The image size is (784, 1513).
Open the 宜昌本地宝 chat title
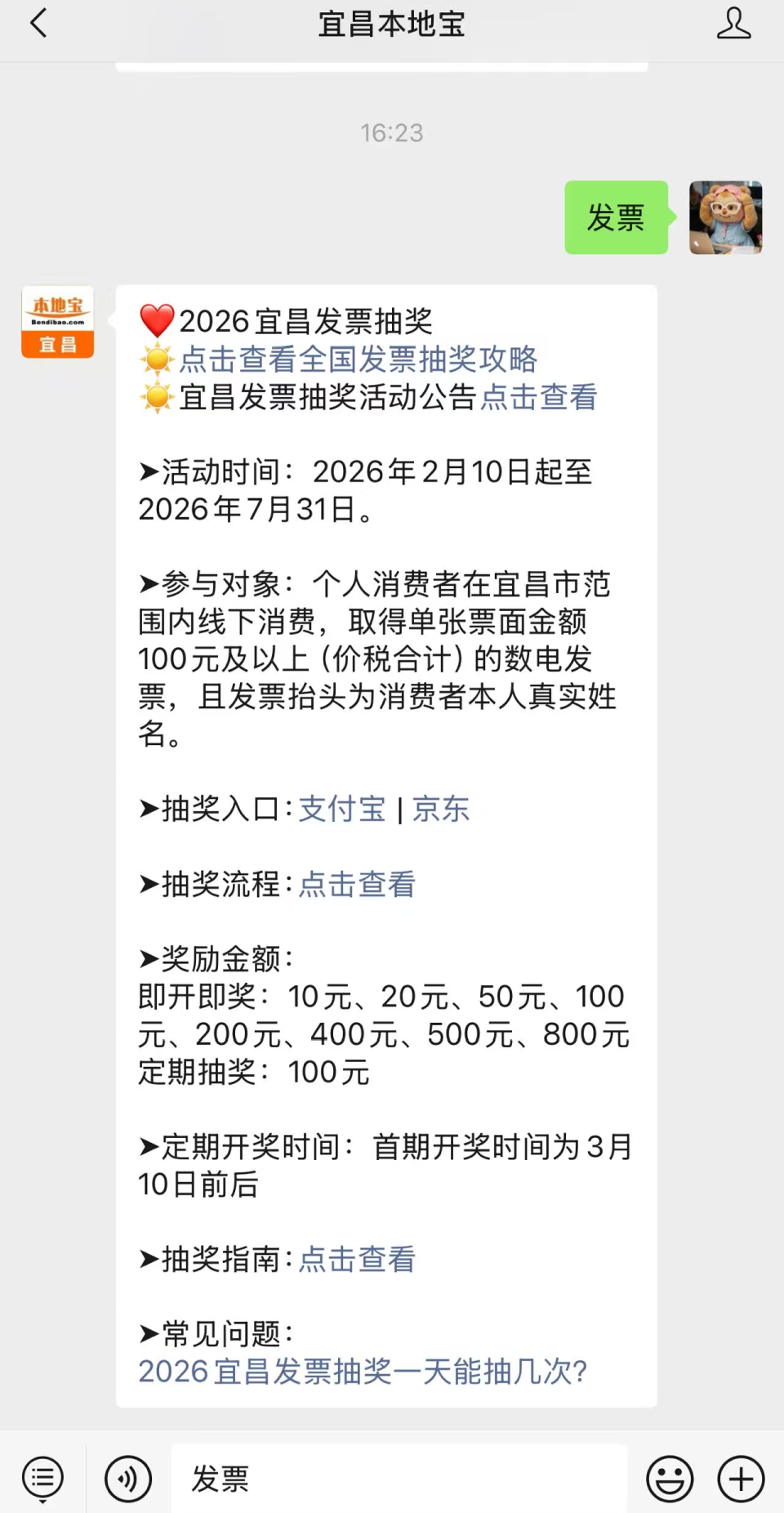coord(391,25)
